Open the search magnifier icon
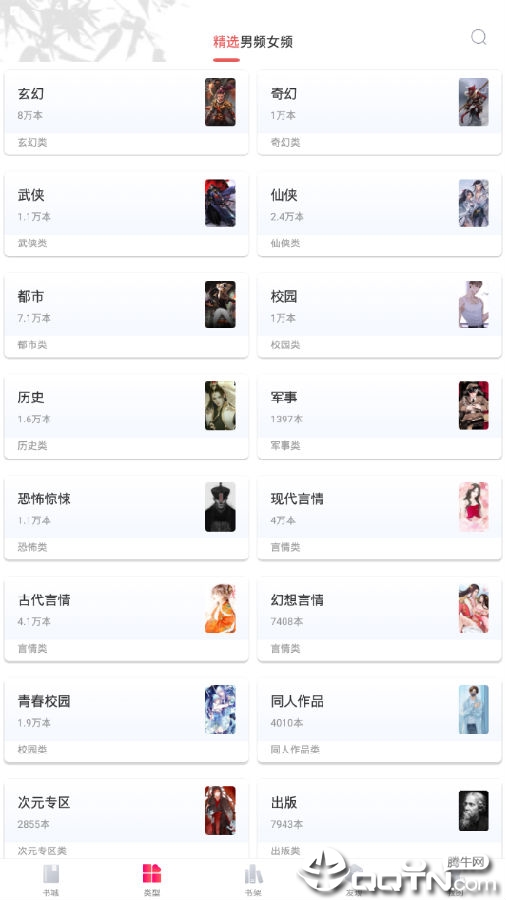This screenshot has height=900, width=506. [x=478, y=37]
